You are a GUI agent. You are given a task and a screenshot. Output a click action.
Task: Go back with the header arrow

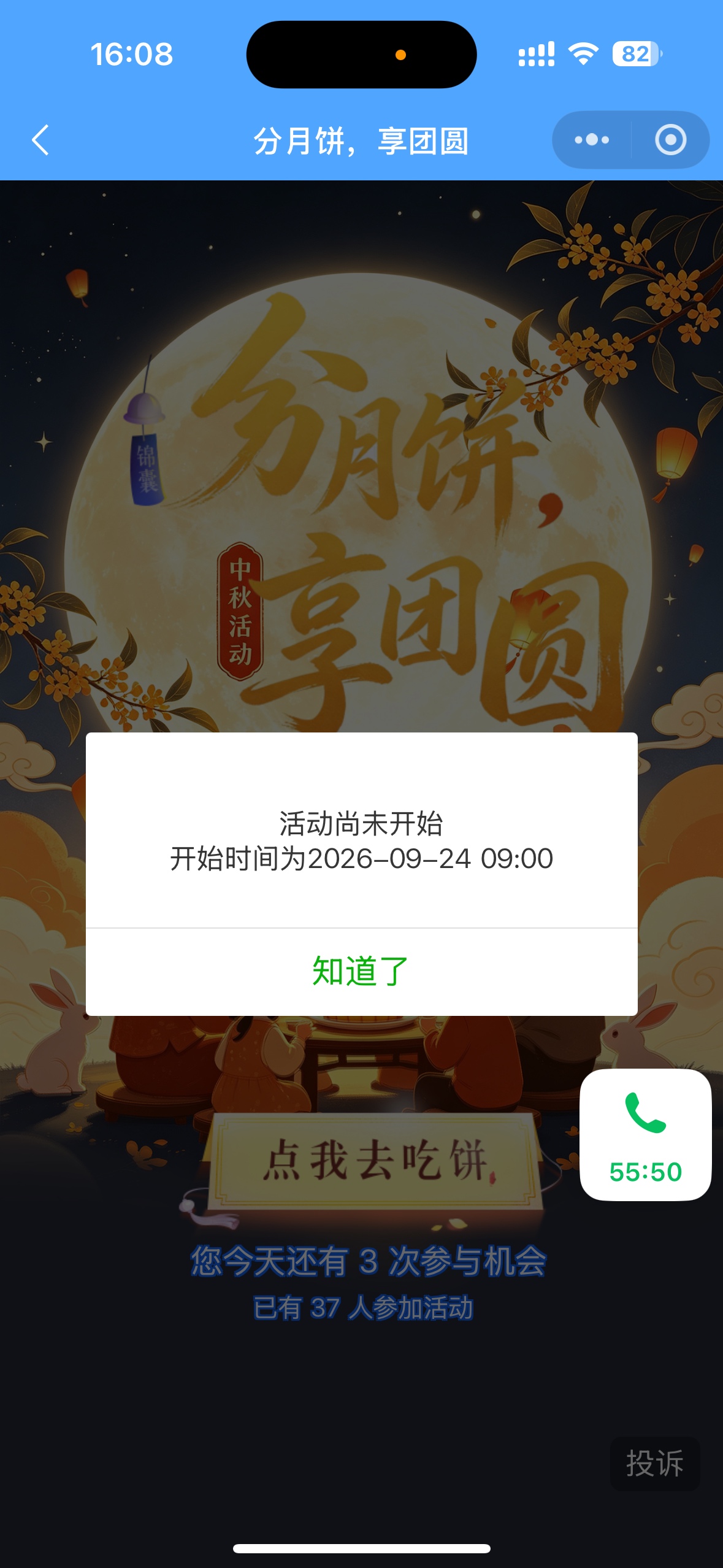point(40,140)
